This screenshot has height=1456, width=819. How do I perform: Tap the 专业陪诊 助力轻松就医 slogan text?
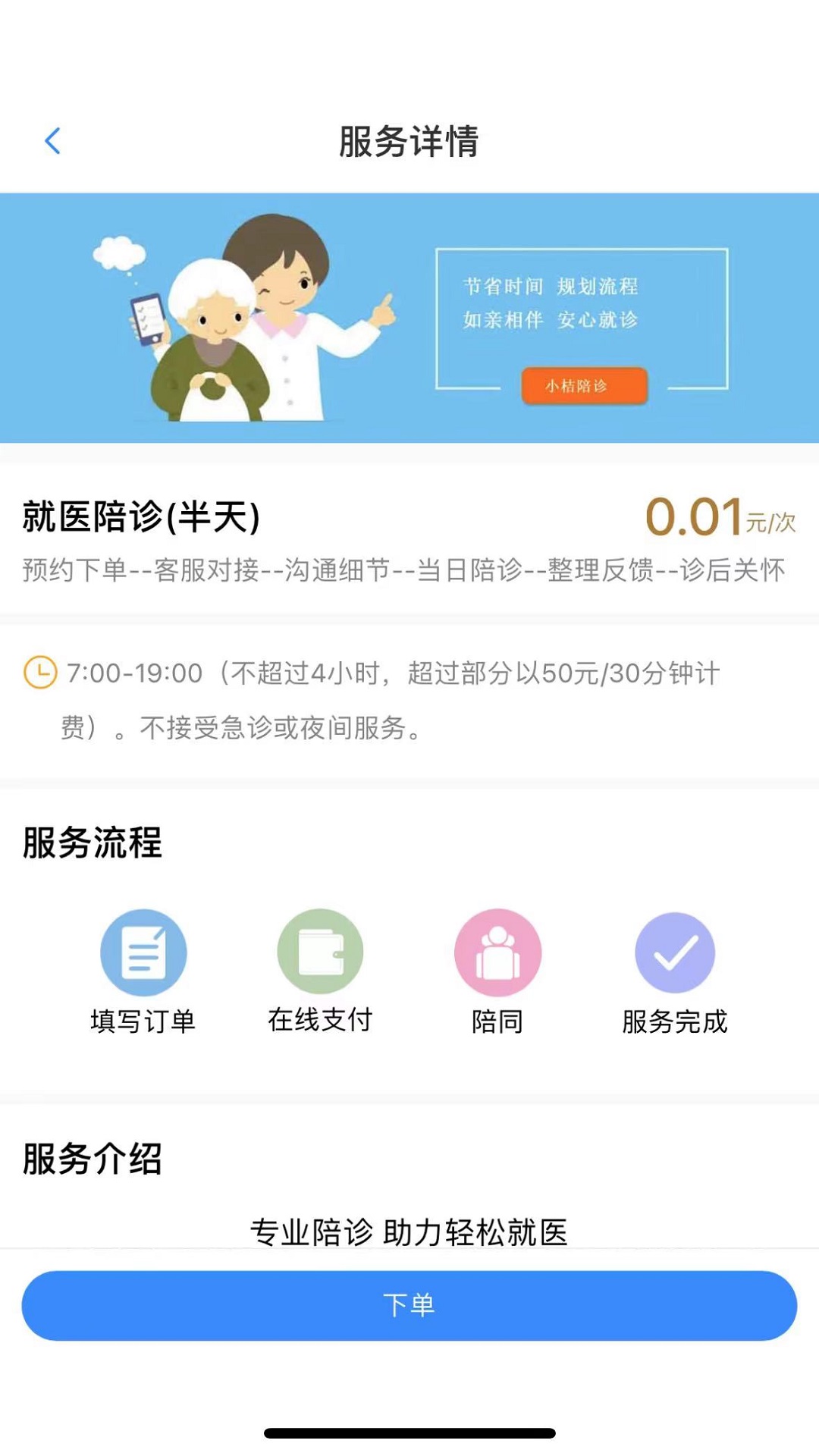409,1227
